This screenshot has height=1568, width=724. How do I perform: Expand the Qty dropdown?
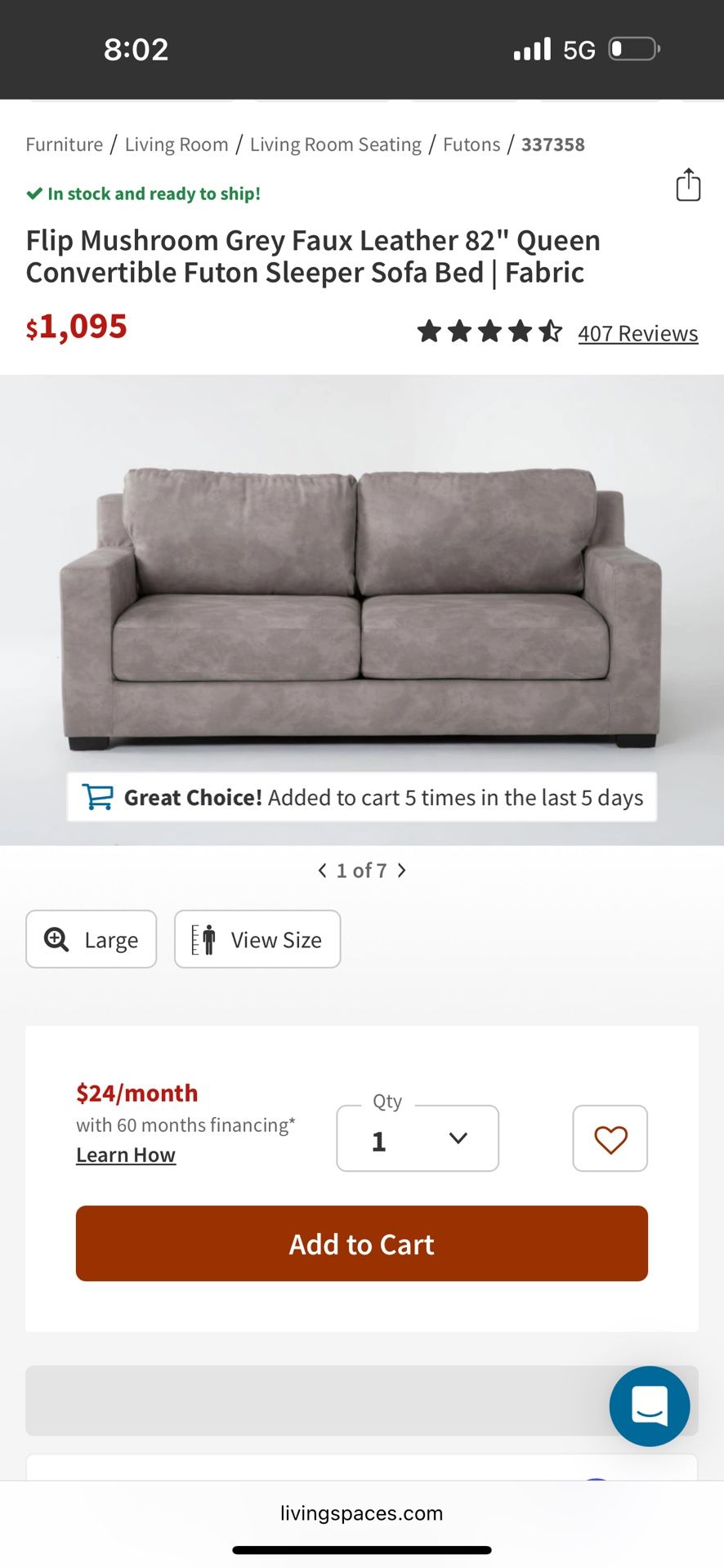tap(418, 1138)
